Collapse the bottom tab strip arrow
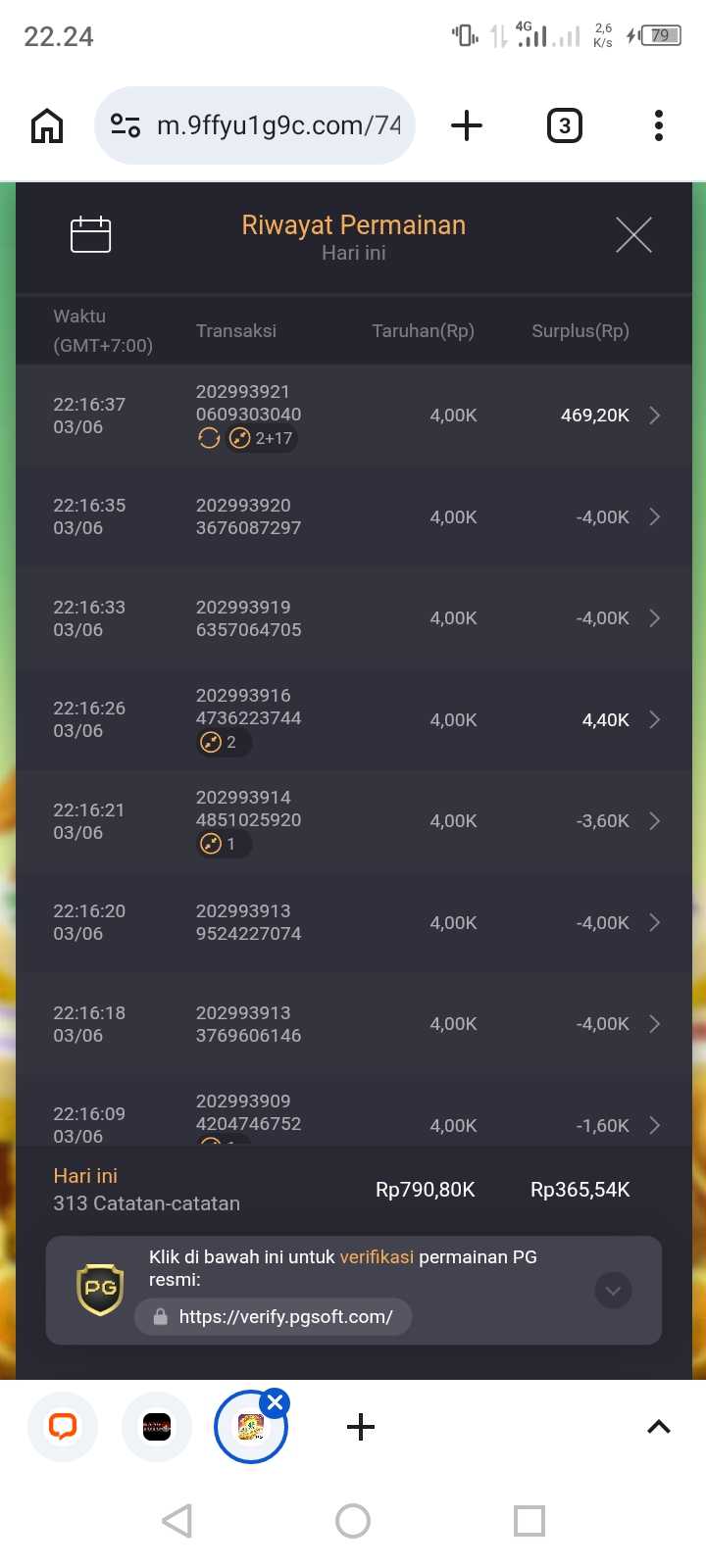The height and width of the screenshot is (1568, 706). [x=659, y=1427]
